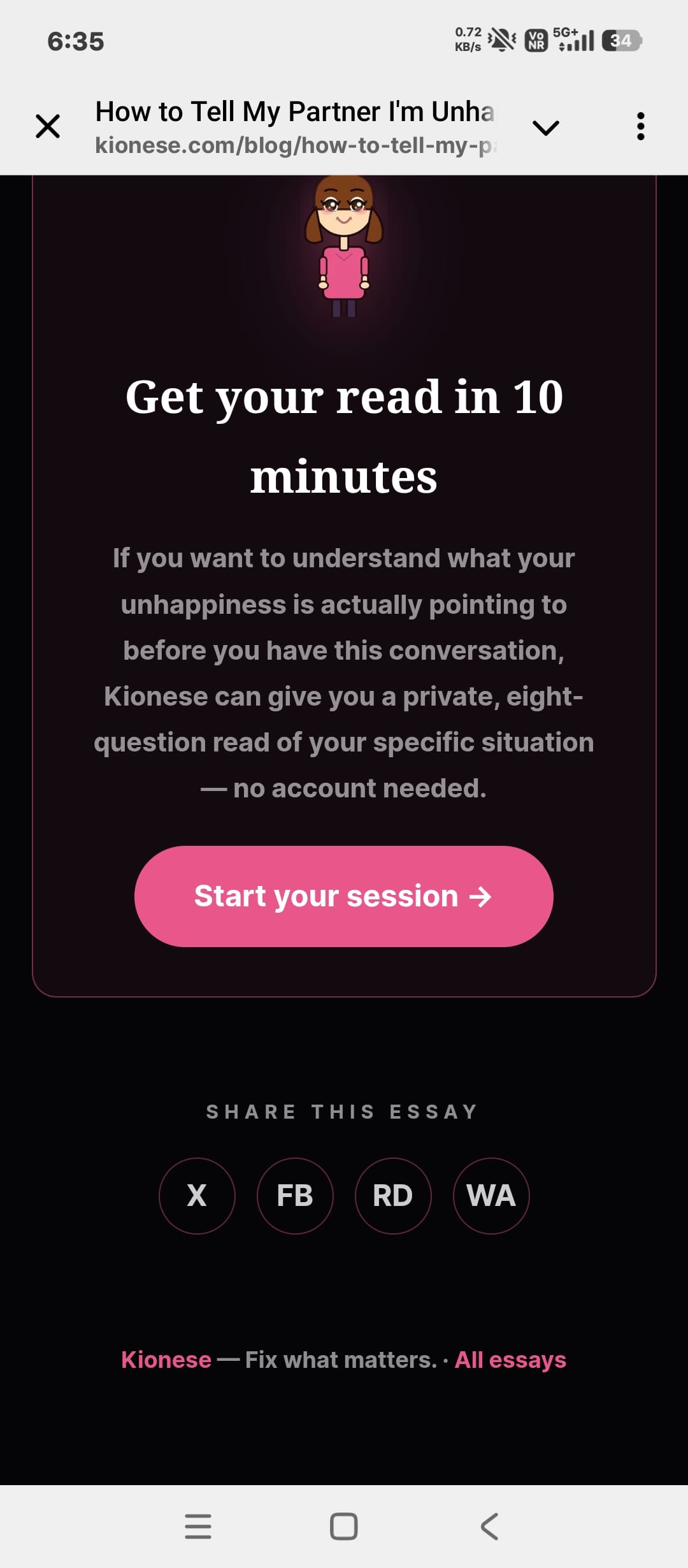688x1568 pixels.
Task: Share essay via the WA button
Action: pyautogui.click(x=491, y=1196)
